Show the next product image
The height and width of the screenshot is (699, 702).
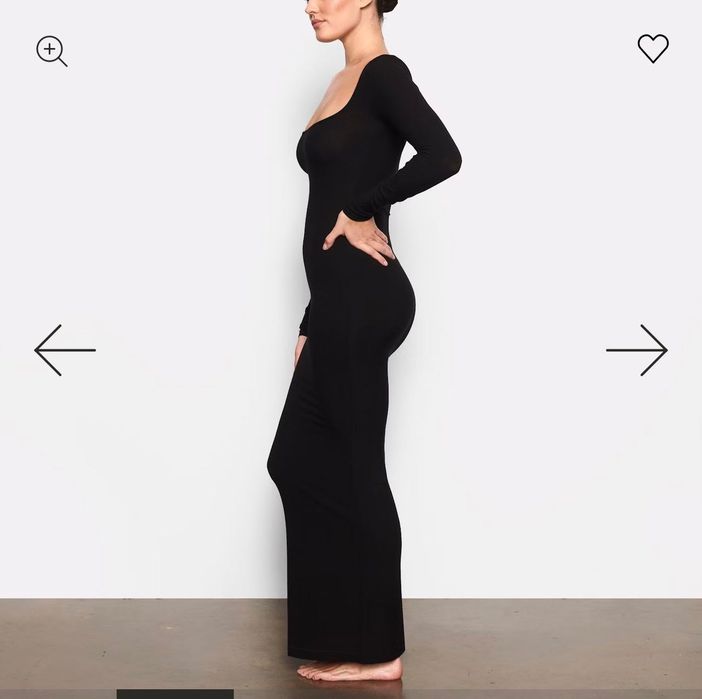tap(637, 350)
